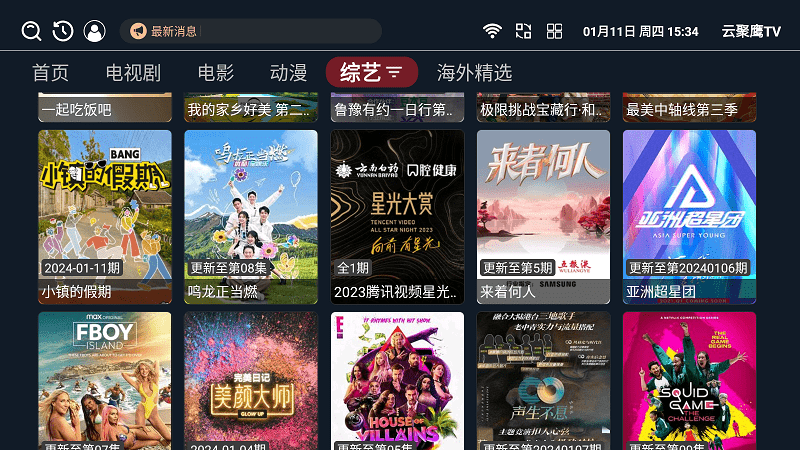Open the show 鸣龙正当燃

251,216
